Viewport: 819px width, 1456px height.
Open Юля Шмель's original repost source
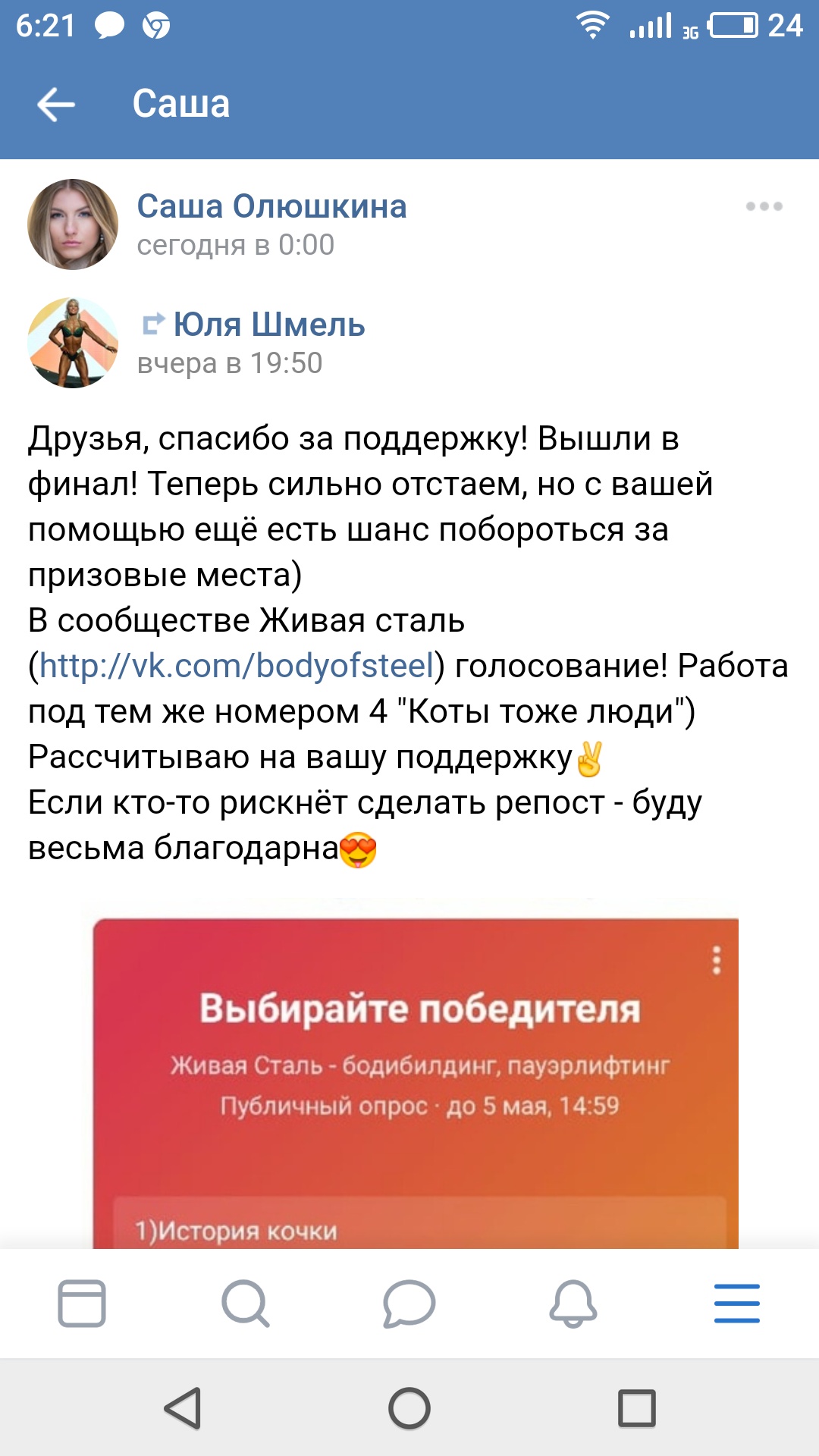pos(269,325)
